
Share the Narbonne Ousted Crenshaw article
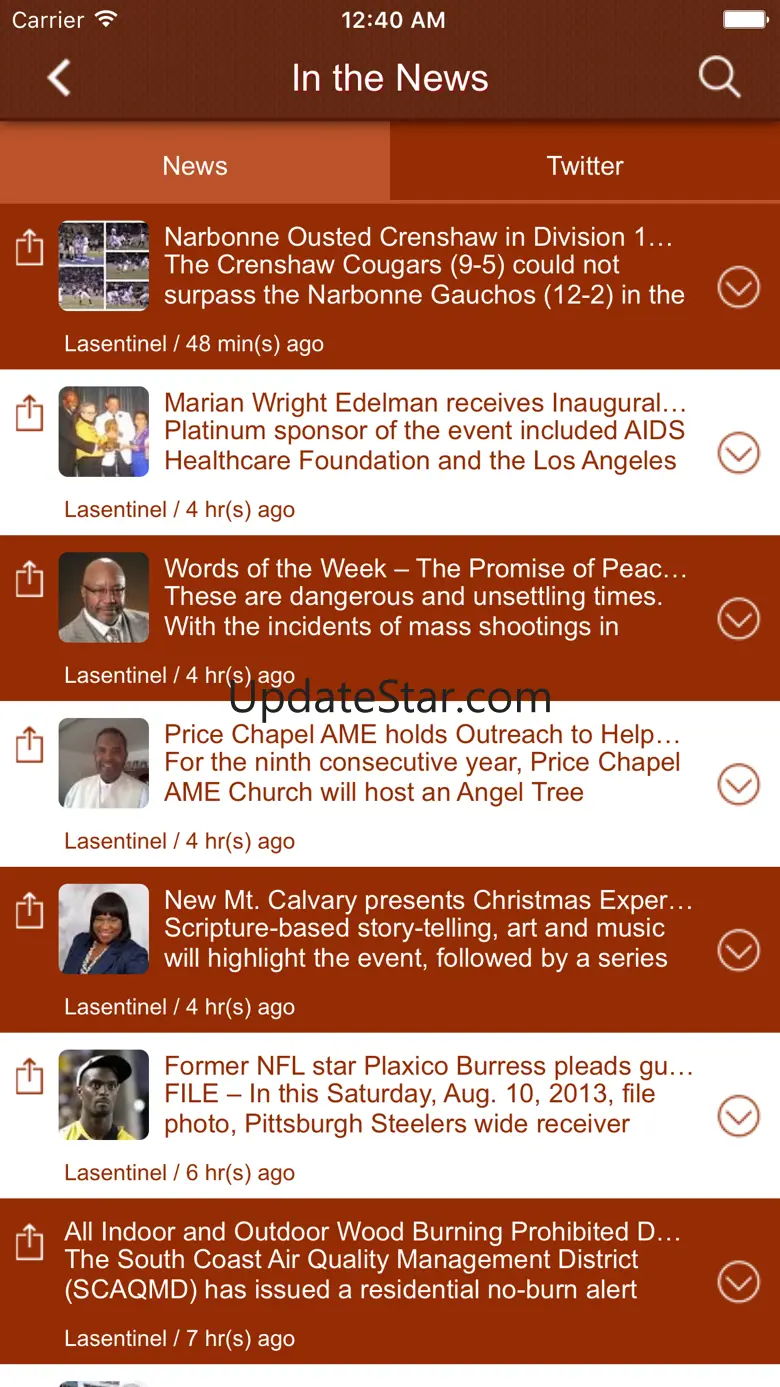(30, 247)
